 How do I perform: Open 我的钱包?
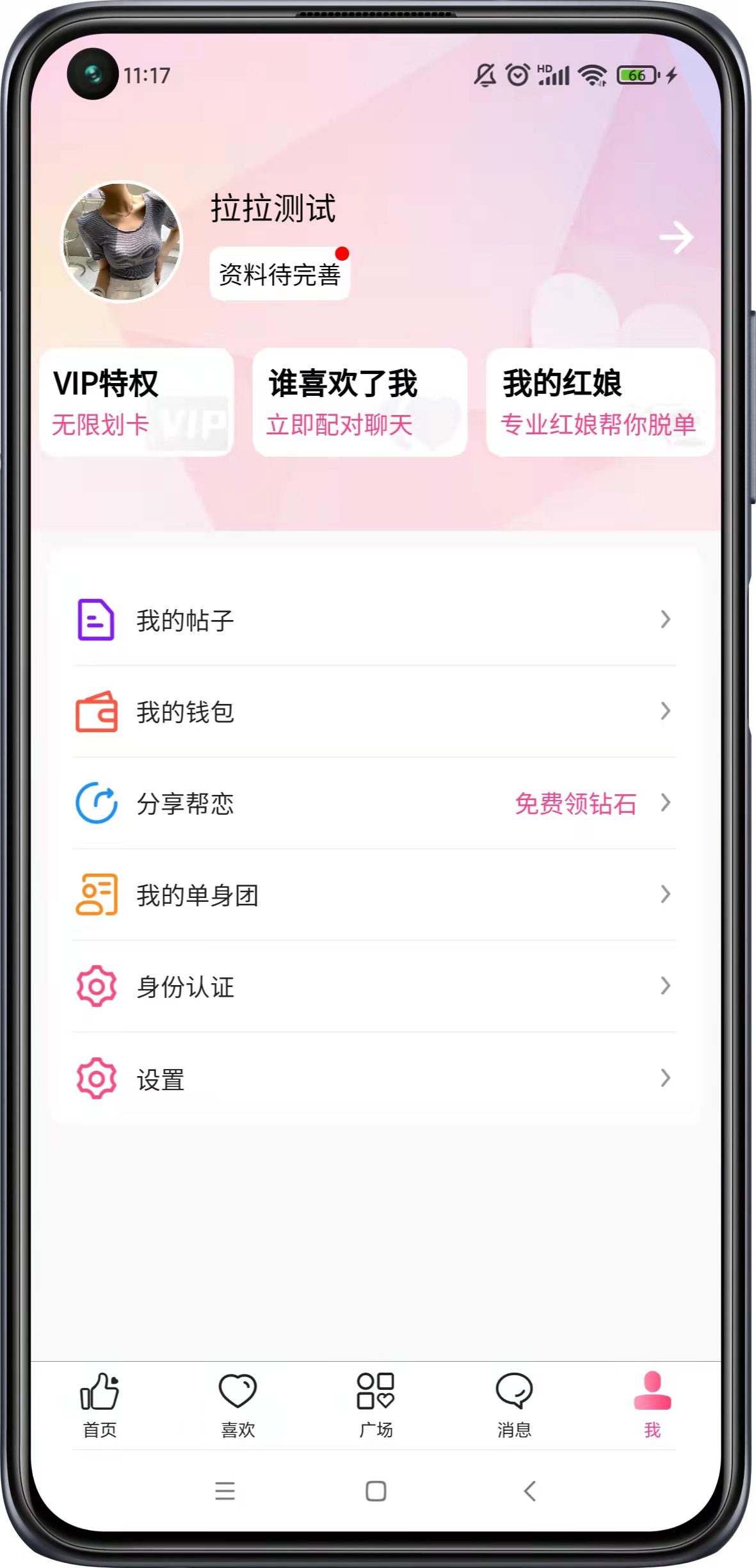click(x=374, y=712)
